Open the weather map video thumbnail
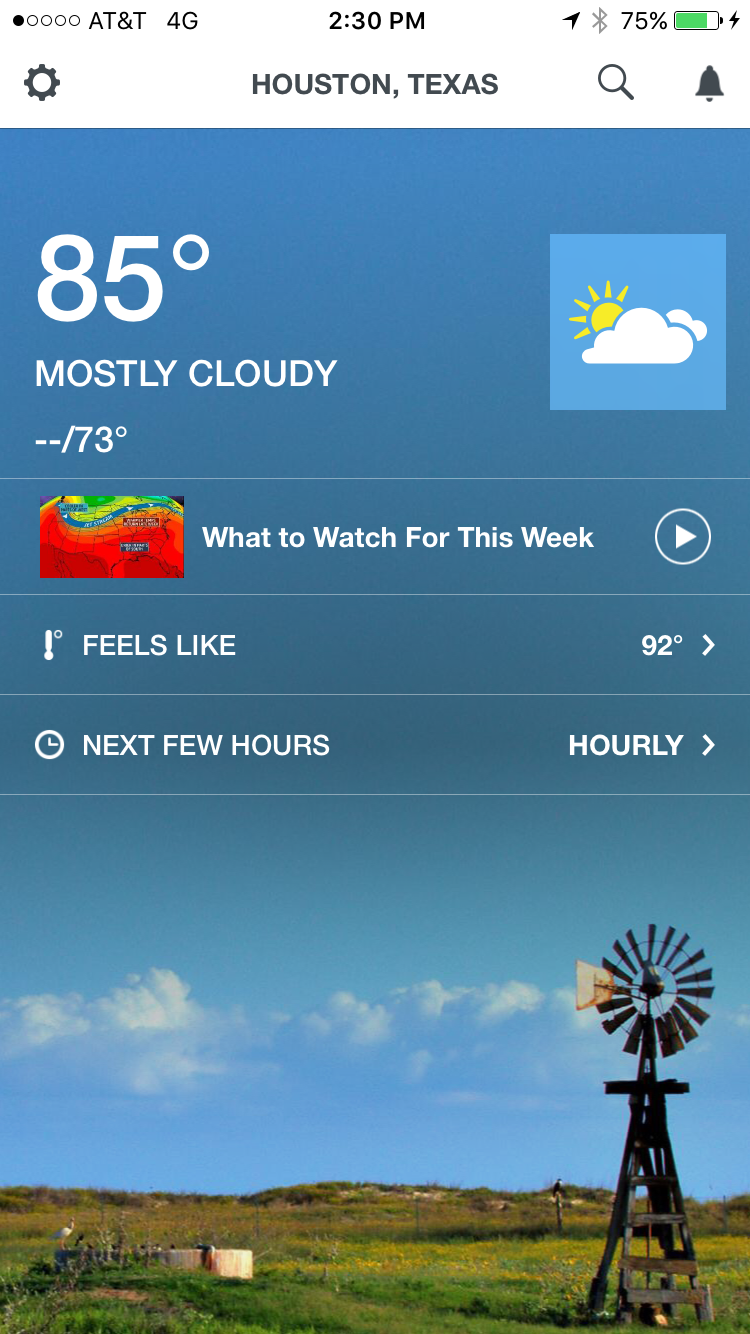The height and width of the screenshot is (1334, 750). (x=112, y=537)
